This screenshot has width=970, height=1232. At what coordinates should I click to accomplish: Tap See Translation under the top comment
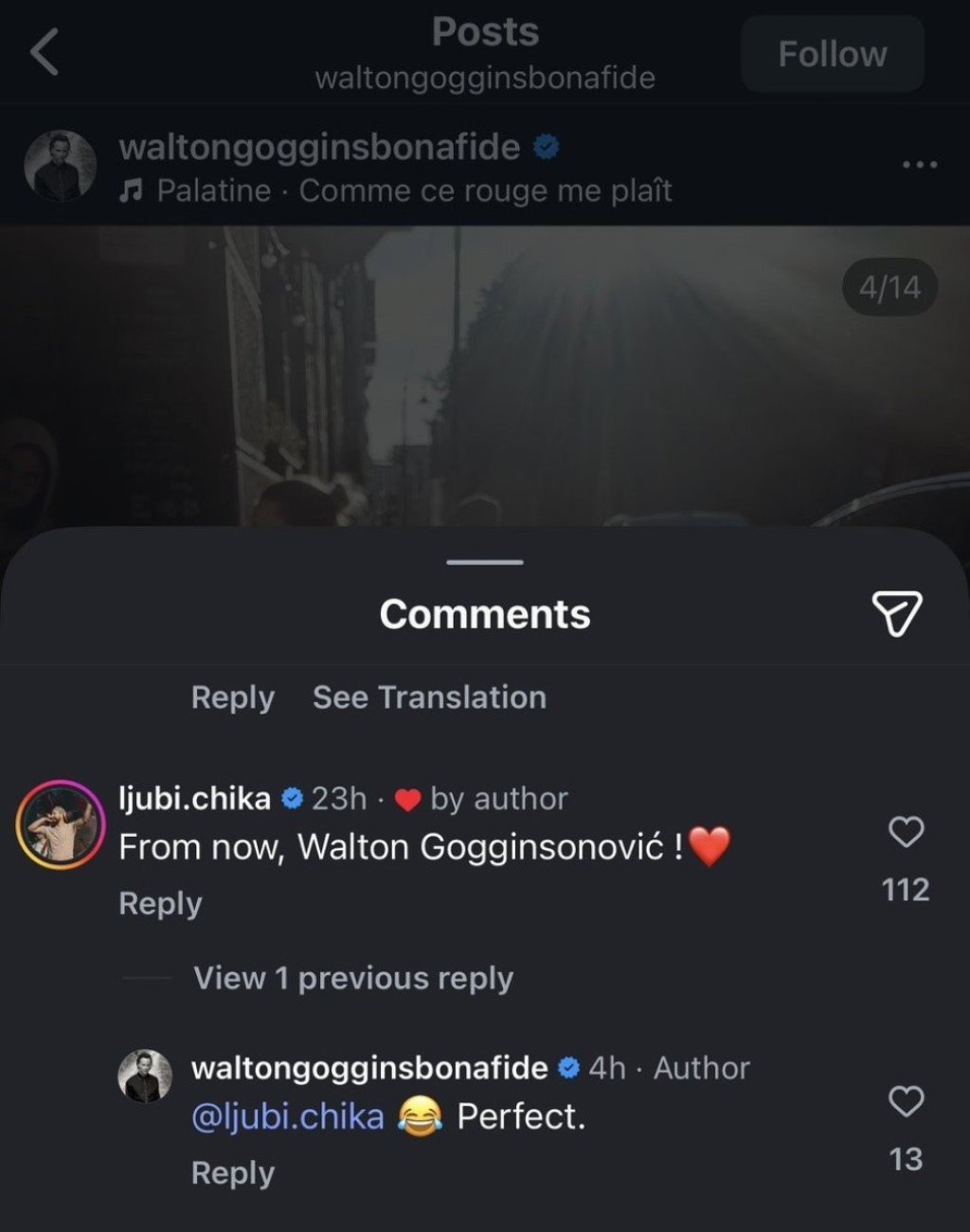[x=429, y=698]
